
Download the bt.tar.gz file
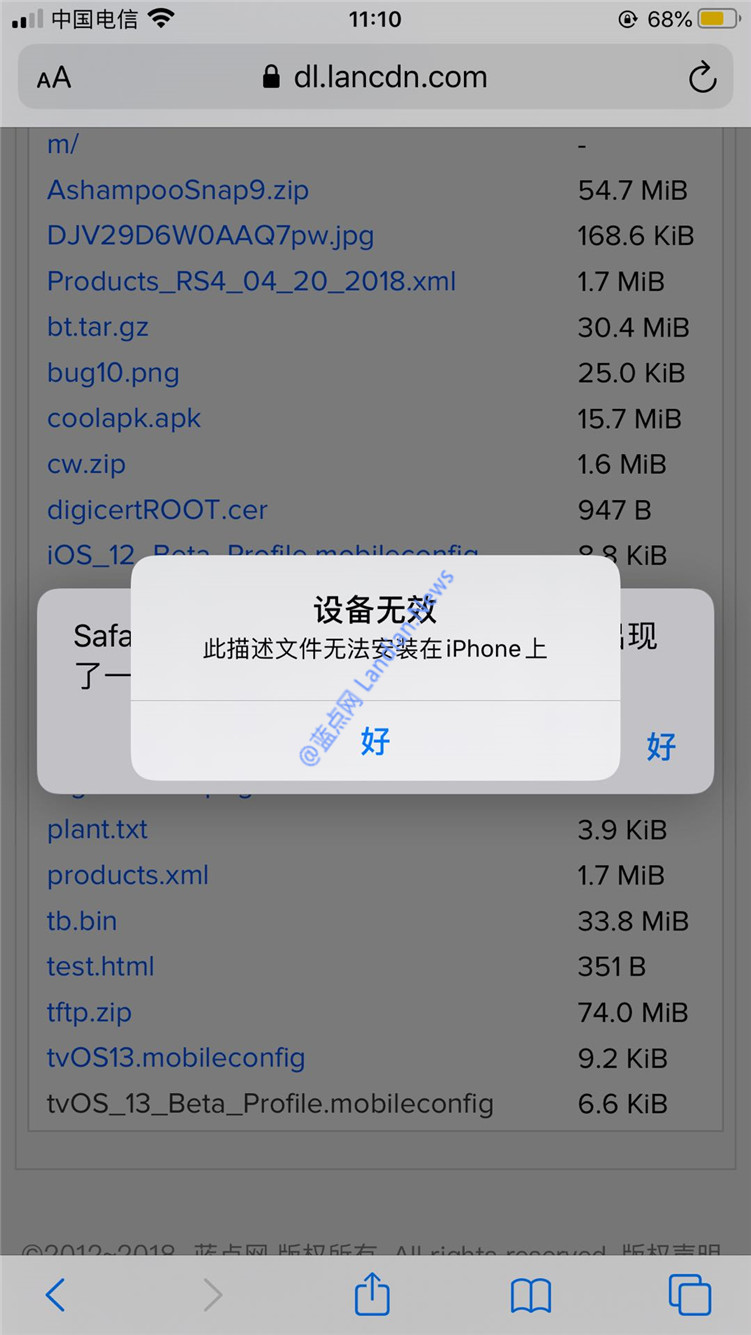[98, 327]
